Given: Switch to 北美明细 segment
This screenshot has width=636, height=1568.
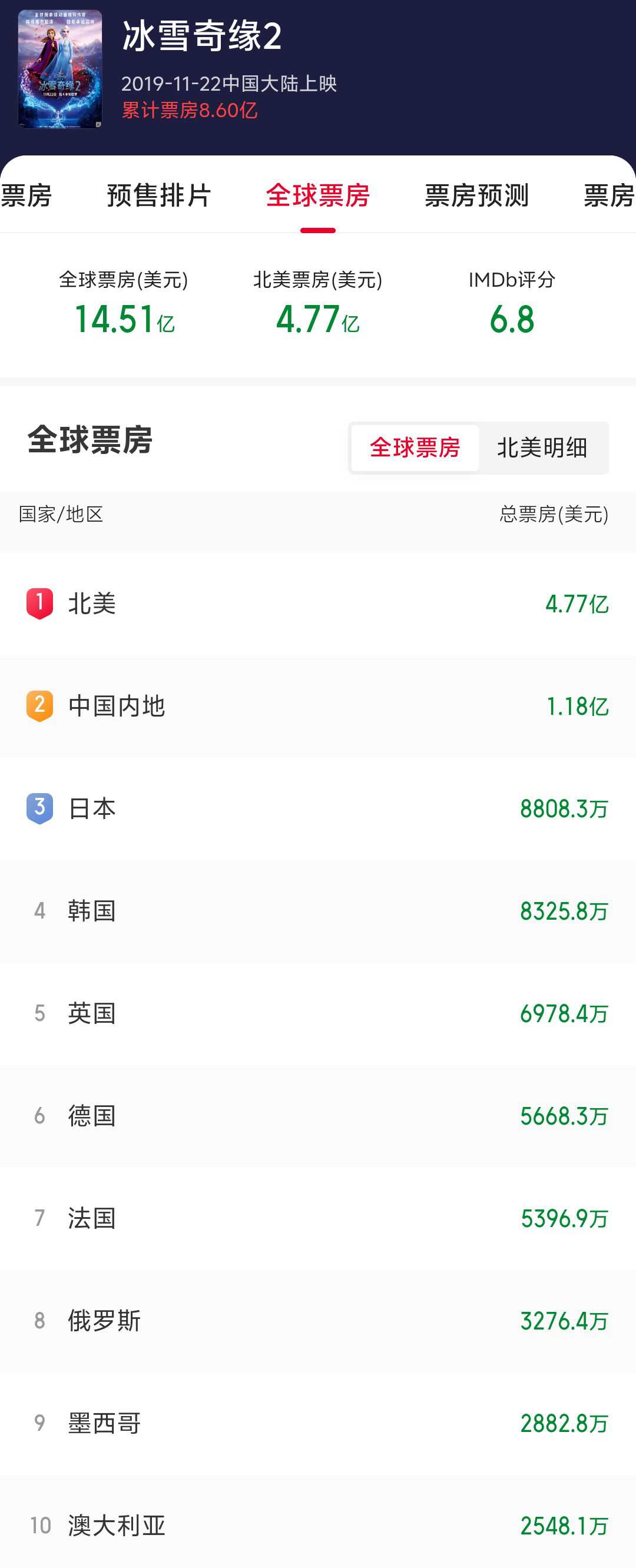Looking at the screenshot, I should [542, 447].
